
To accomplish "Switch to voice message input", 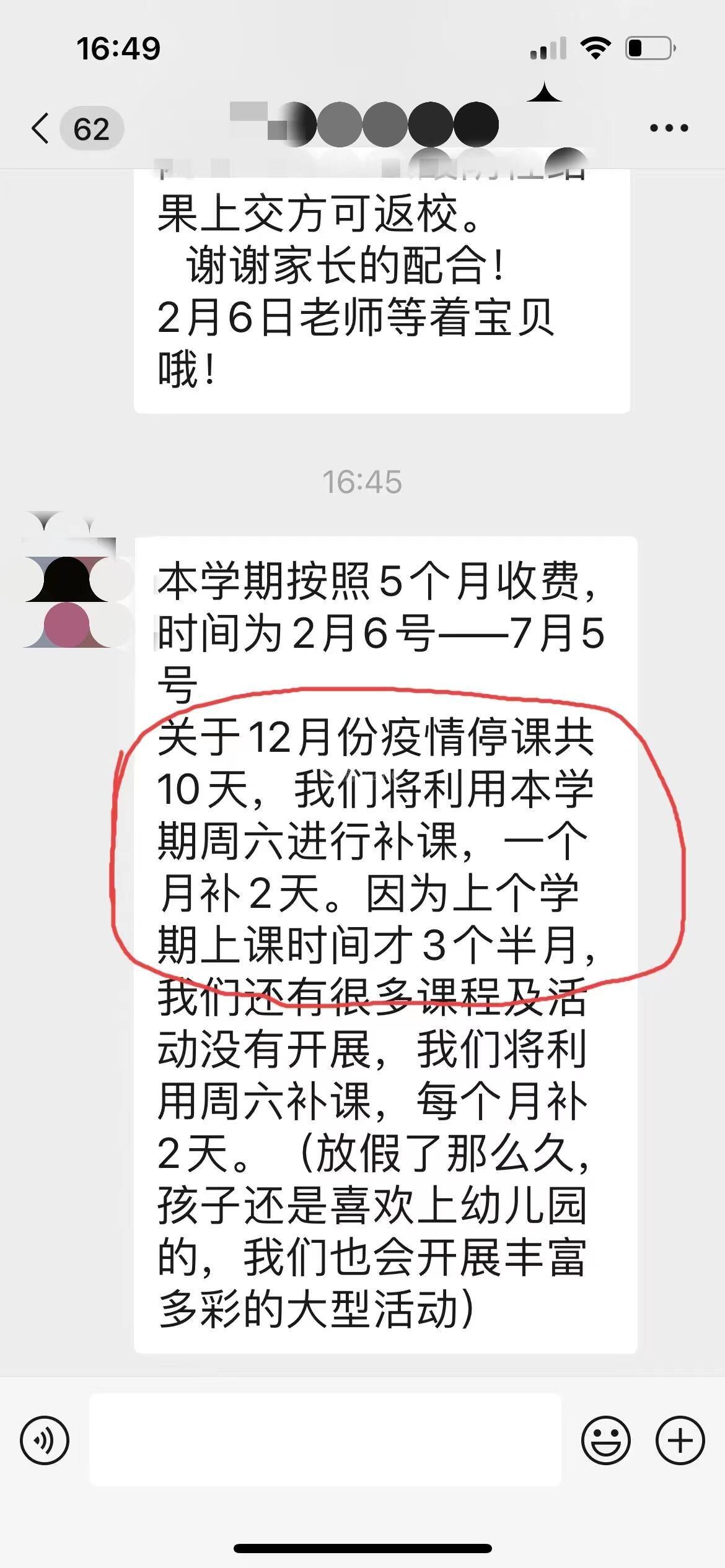I will tap(45, 1440).
